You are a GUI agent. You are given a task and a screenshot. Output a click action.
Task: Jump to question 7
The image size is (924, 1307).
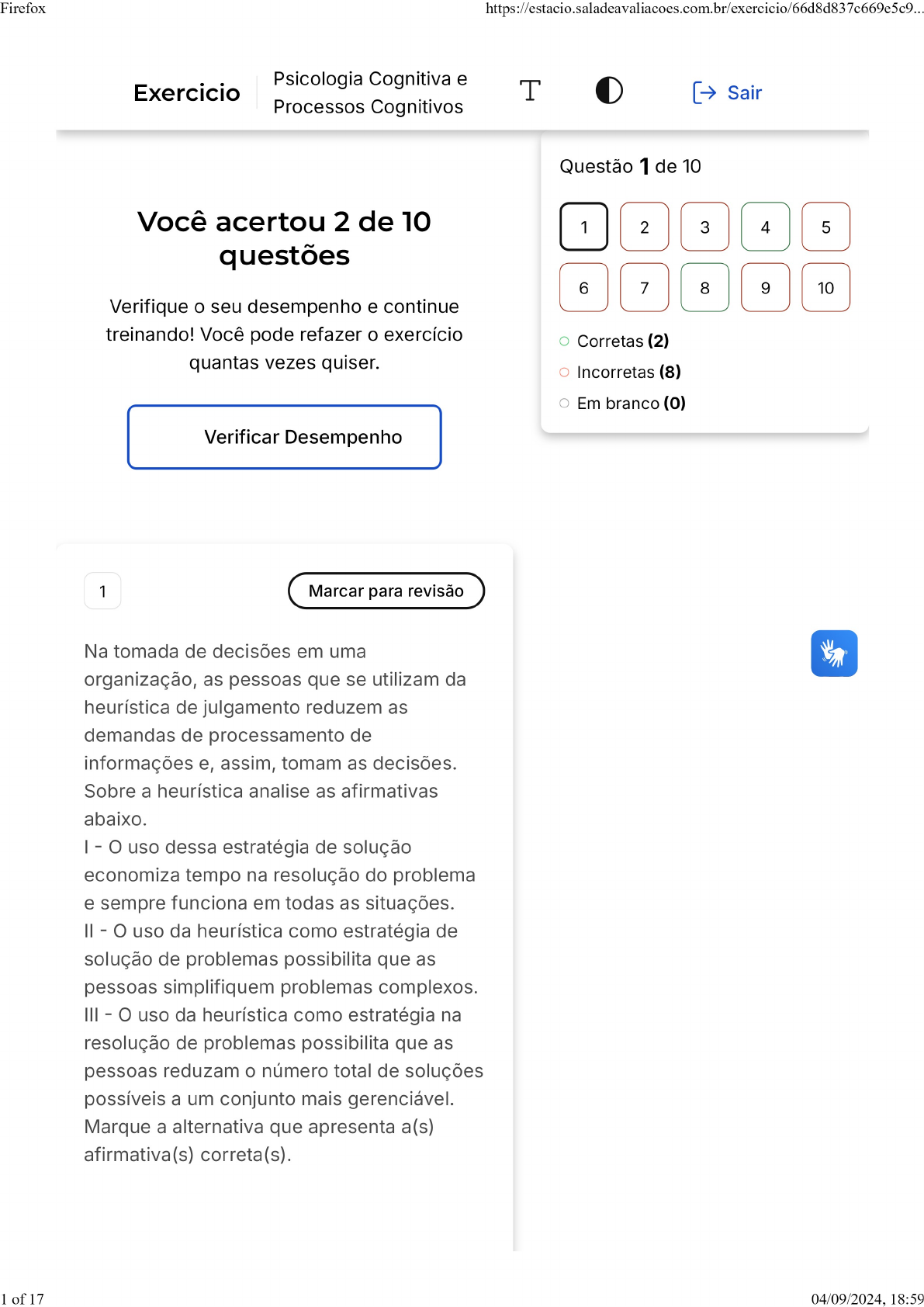point(644,287)
